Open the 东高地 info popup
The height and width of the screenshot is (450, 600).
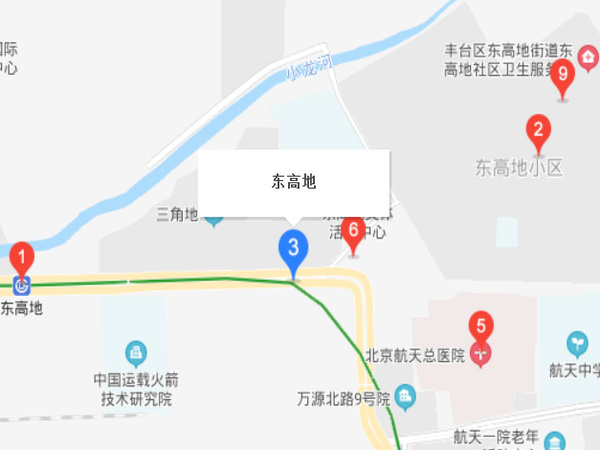(293, 182)
